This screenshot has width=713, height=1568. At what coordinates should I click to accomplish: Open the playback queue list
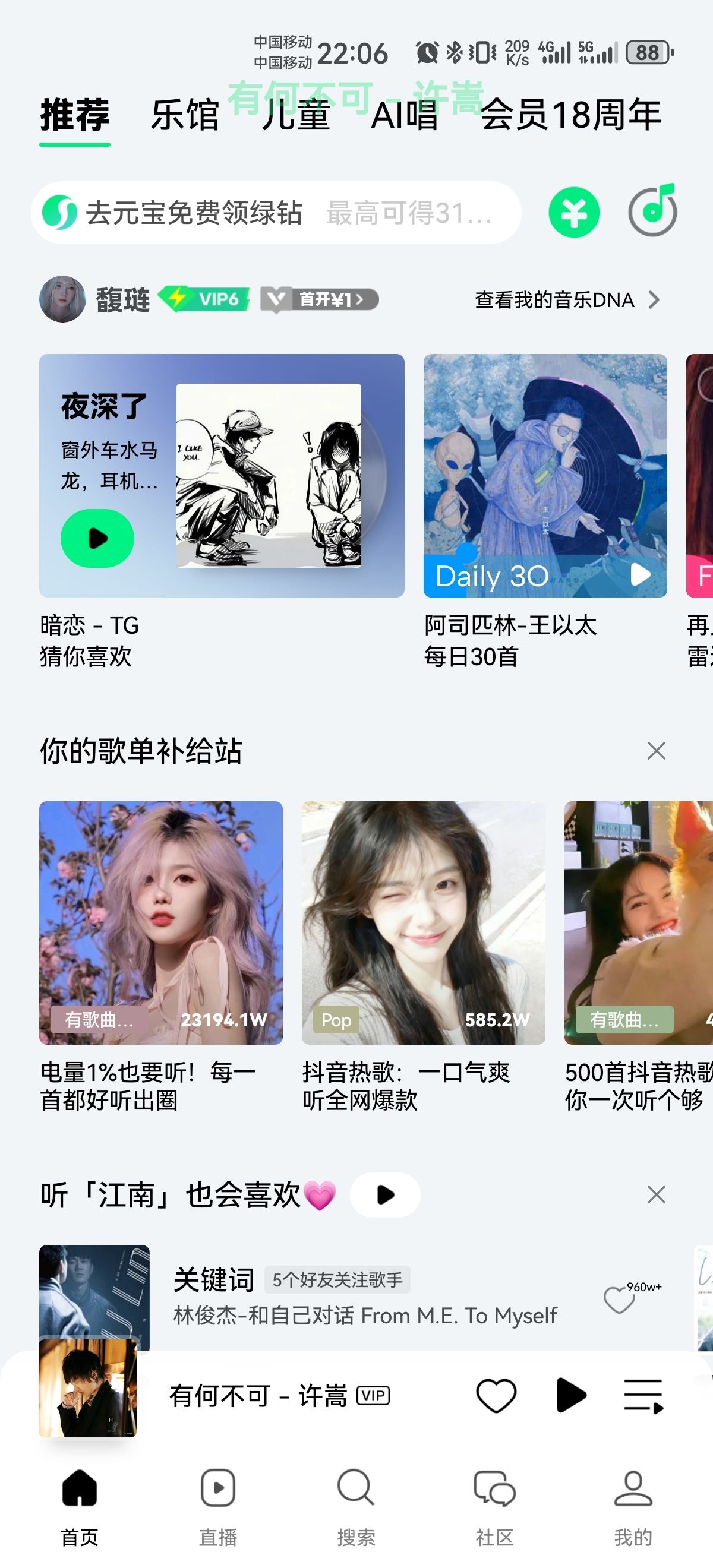tap(643, 1395)
